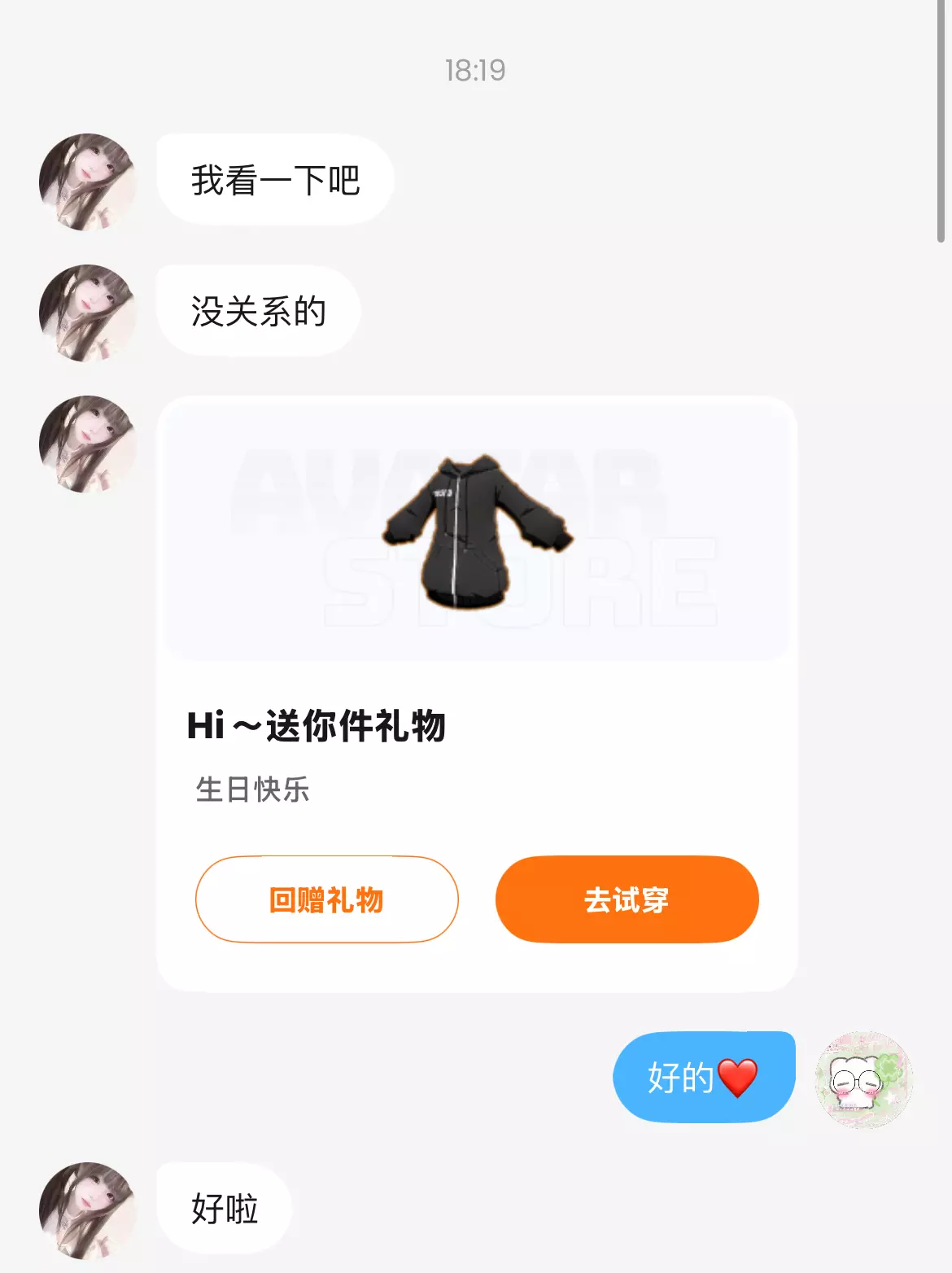The height and width of the screenshot is (1273, 952).
Task: Try on the gifted hoodie via 去试穿
Action: 627,899
